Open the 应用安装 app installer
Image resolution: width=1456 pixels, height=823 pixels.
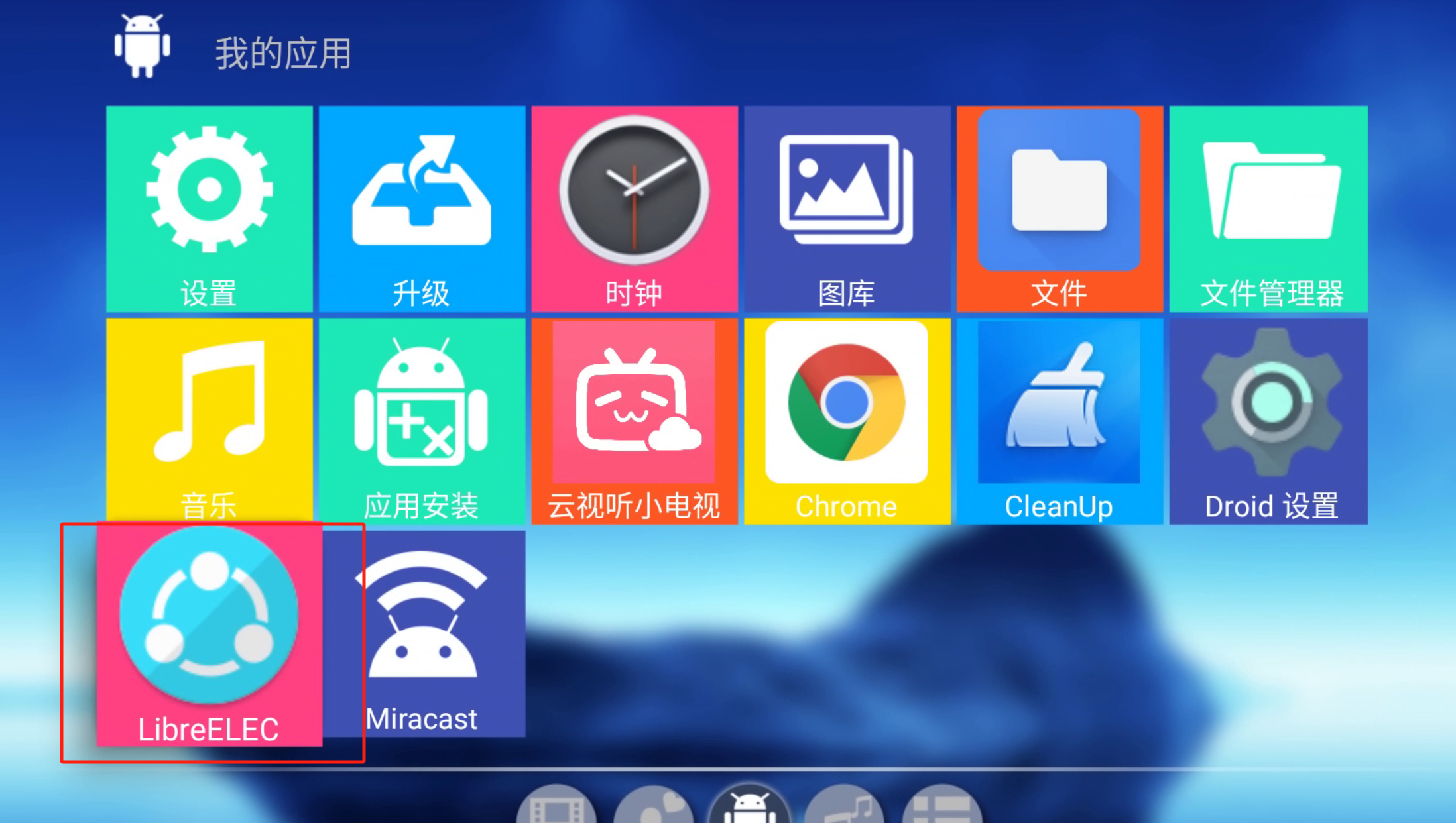pos(422,420)
